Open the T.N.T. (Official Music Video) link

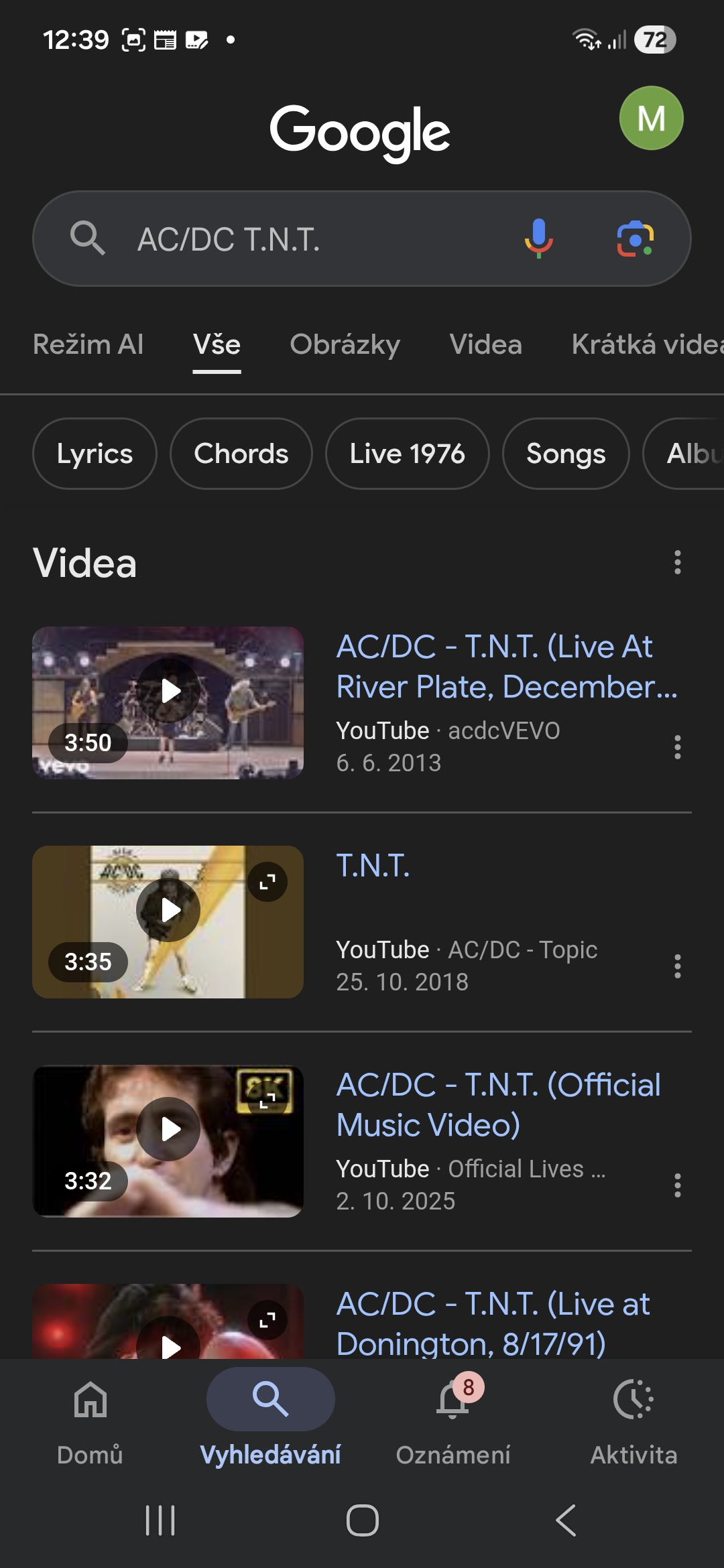point(498,1104)
